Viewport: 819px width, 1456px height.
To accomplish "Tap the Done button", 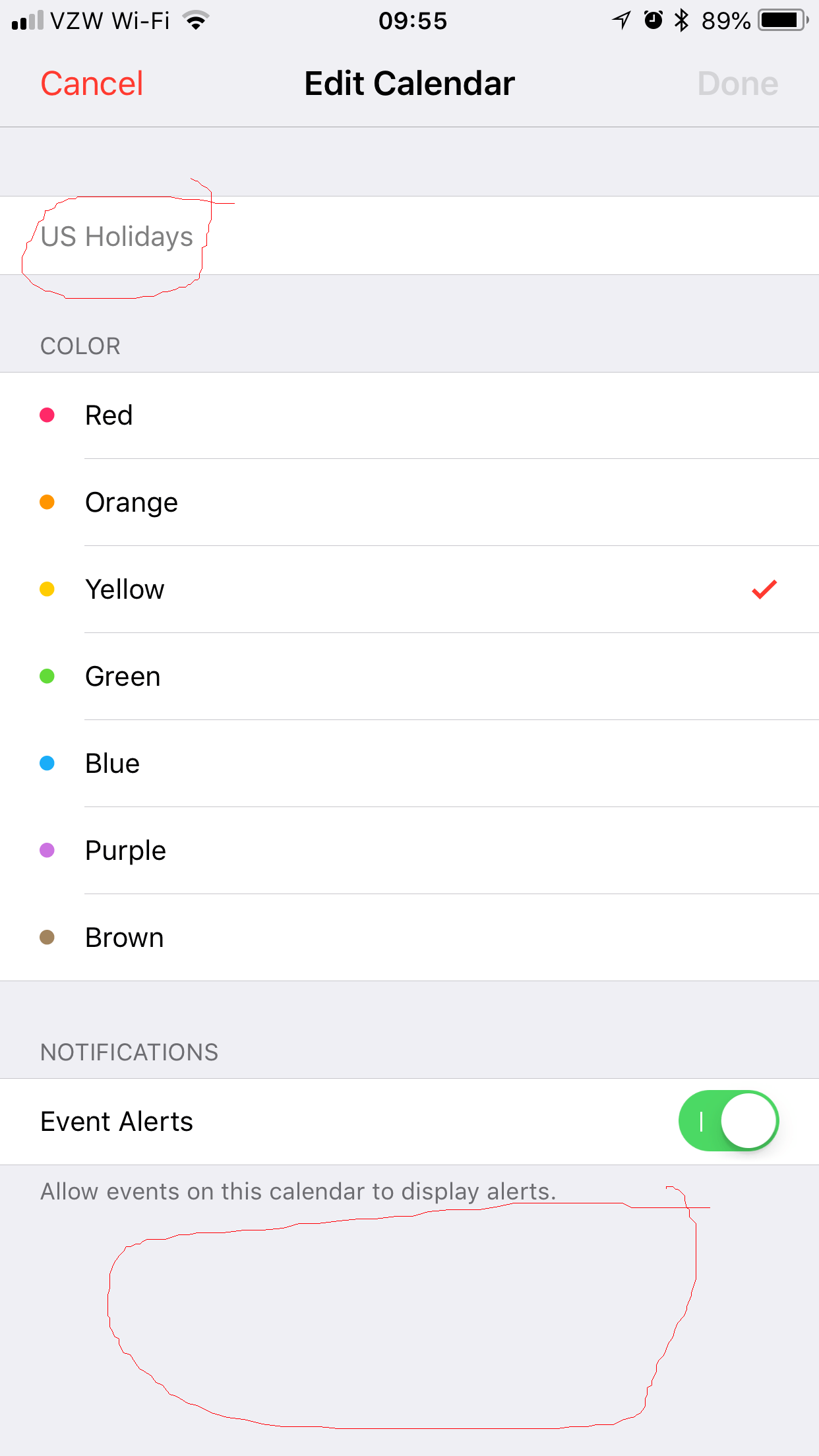I will (738, 84).
